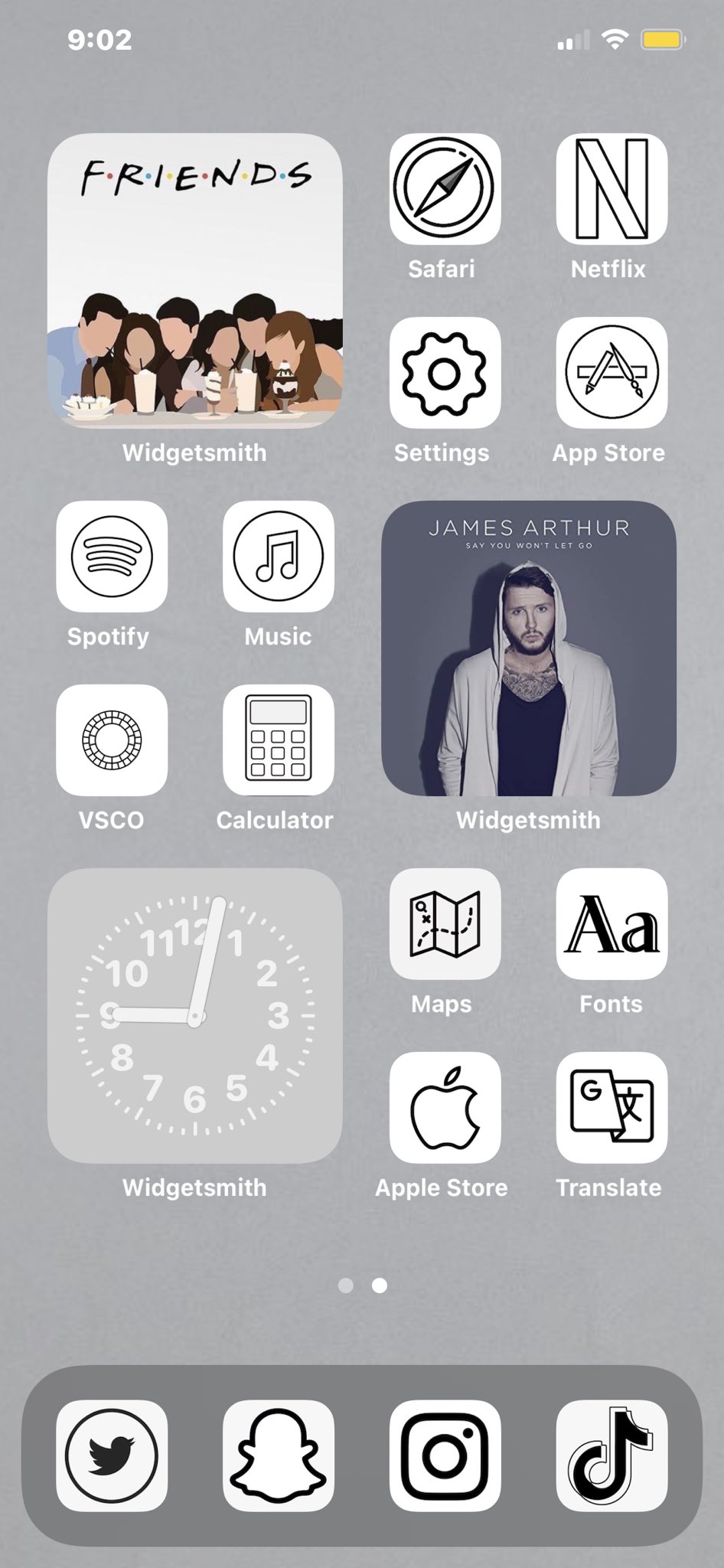Open the Translate app
Viewport: 724px width, 1568px height.
(611, 1108)
